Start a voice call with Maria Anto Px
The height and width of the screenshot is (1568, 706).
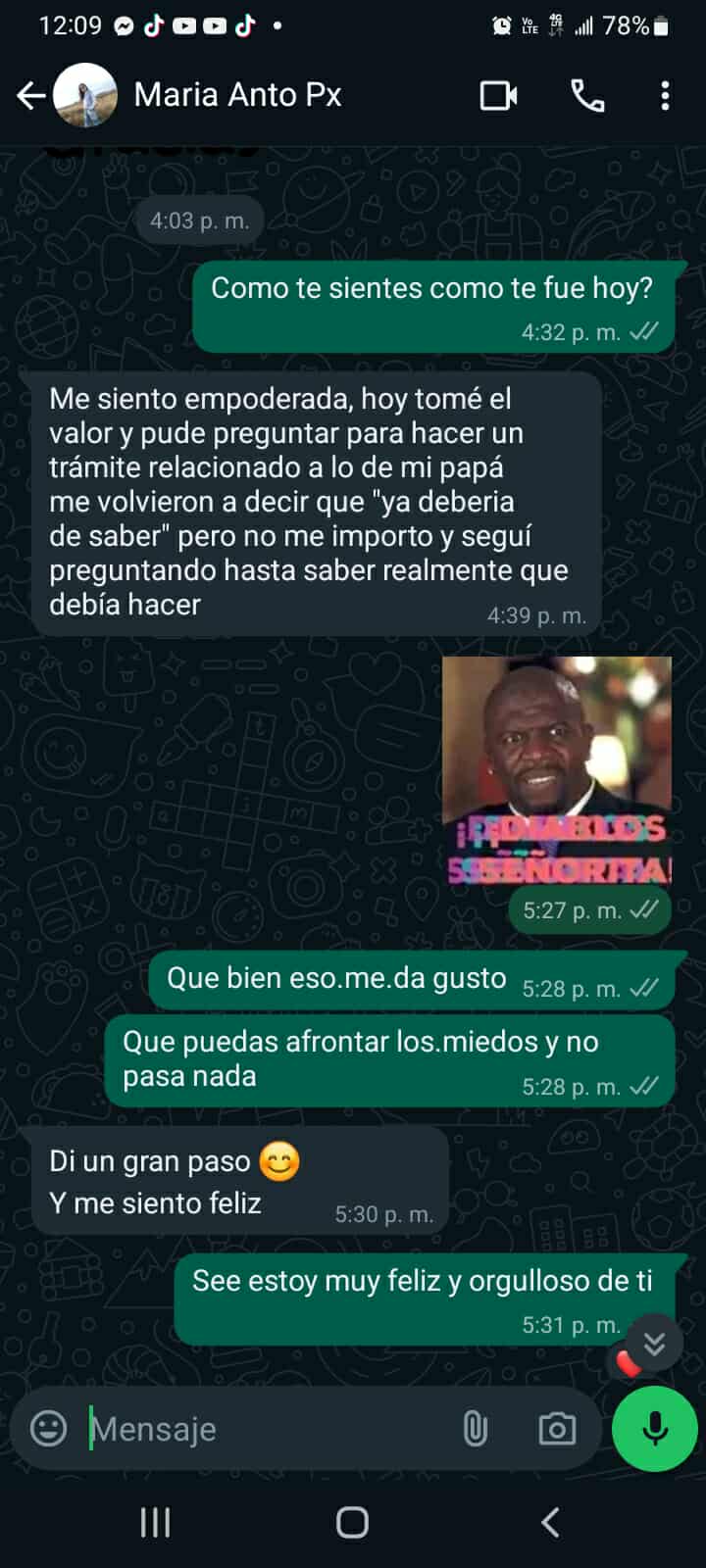(x=587, y=95)
